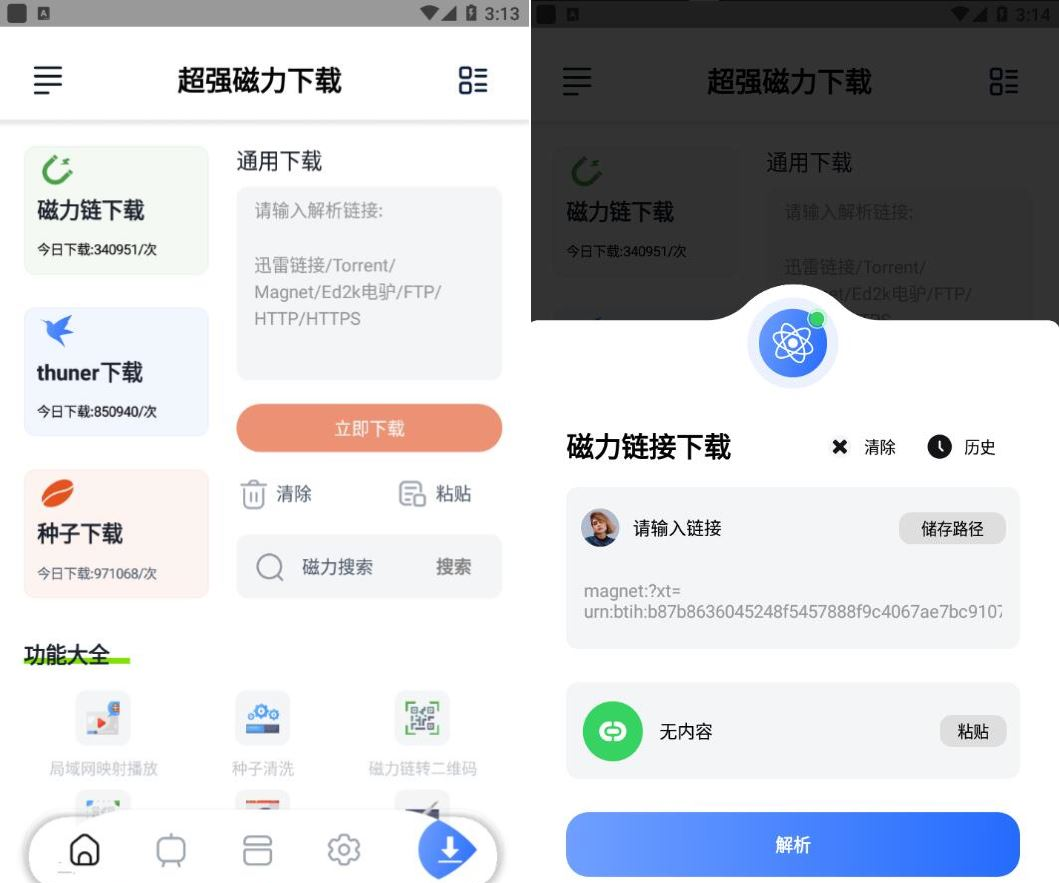The image size is (1059, 883).
Task: Tap the 搜索 button in the search bar
Action: click(453, 567)
